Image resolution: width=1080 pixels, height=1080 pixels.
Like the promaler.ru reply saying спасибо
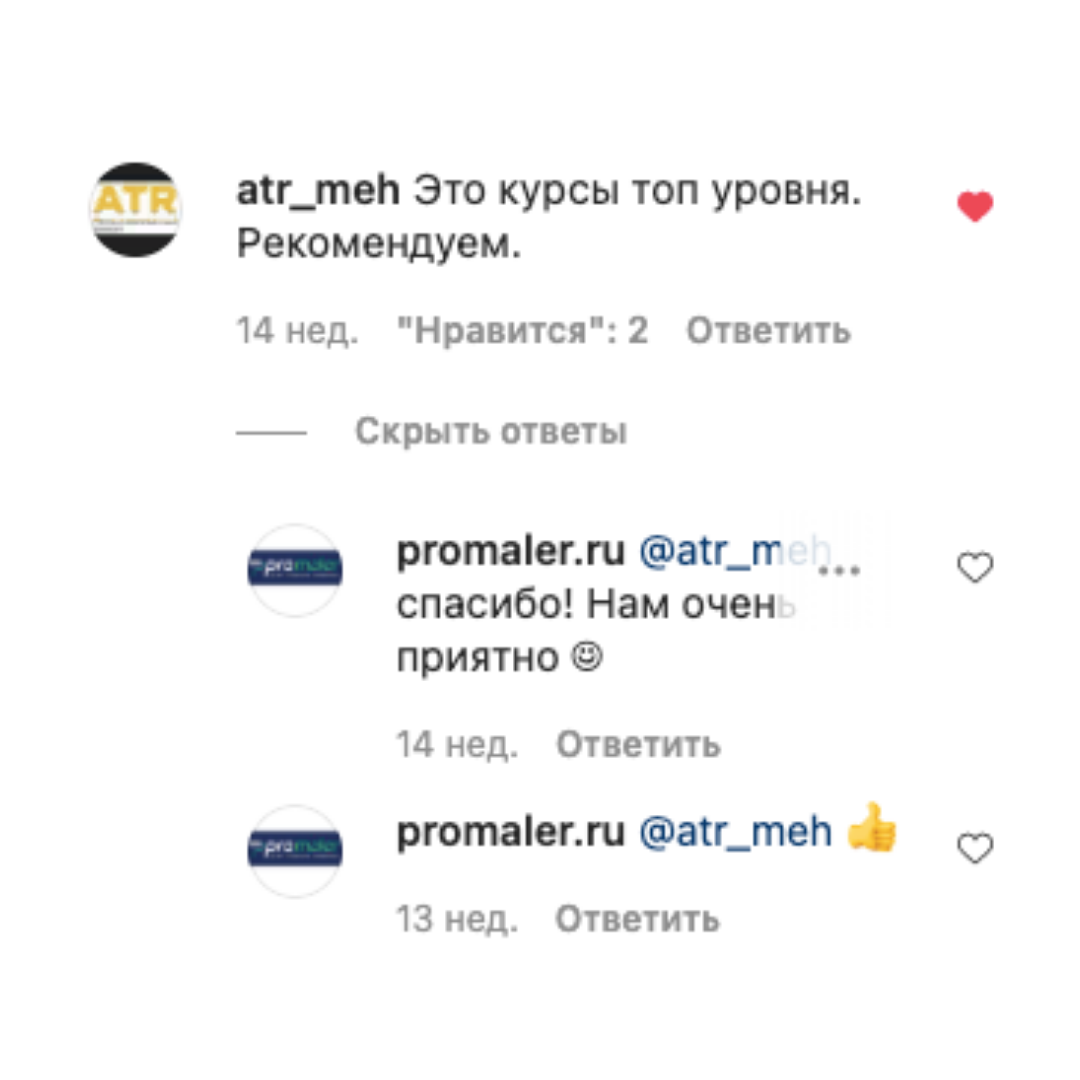[x=975, y=569]
